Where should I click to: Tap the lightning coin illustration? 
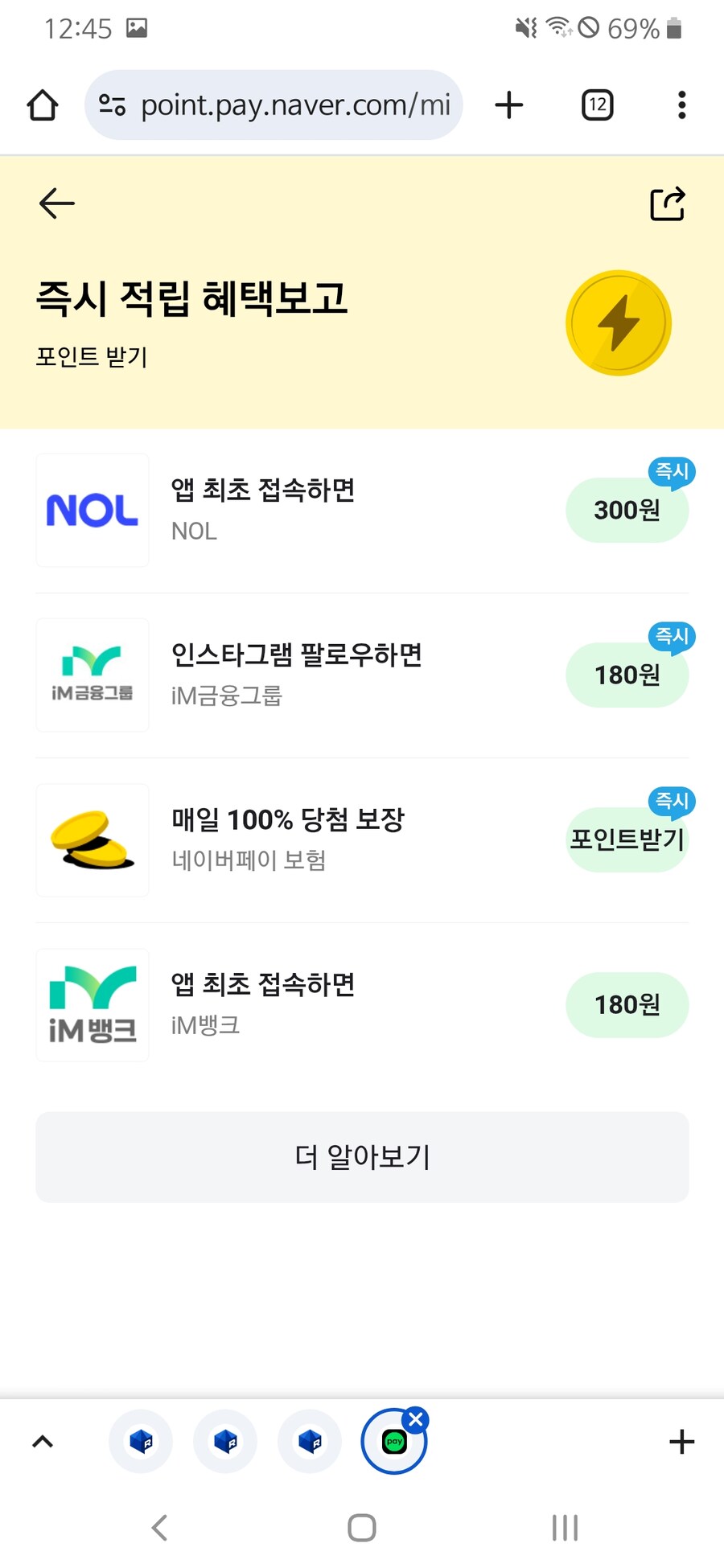coord(618,322)
